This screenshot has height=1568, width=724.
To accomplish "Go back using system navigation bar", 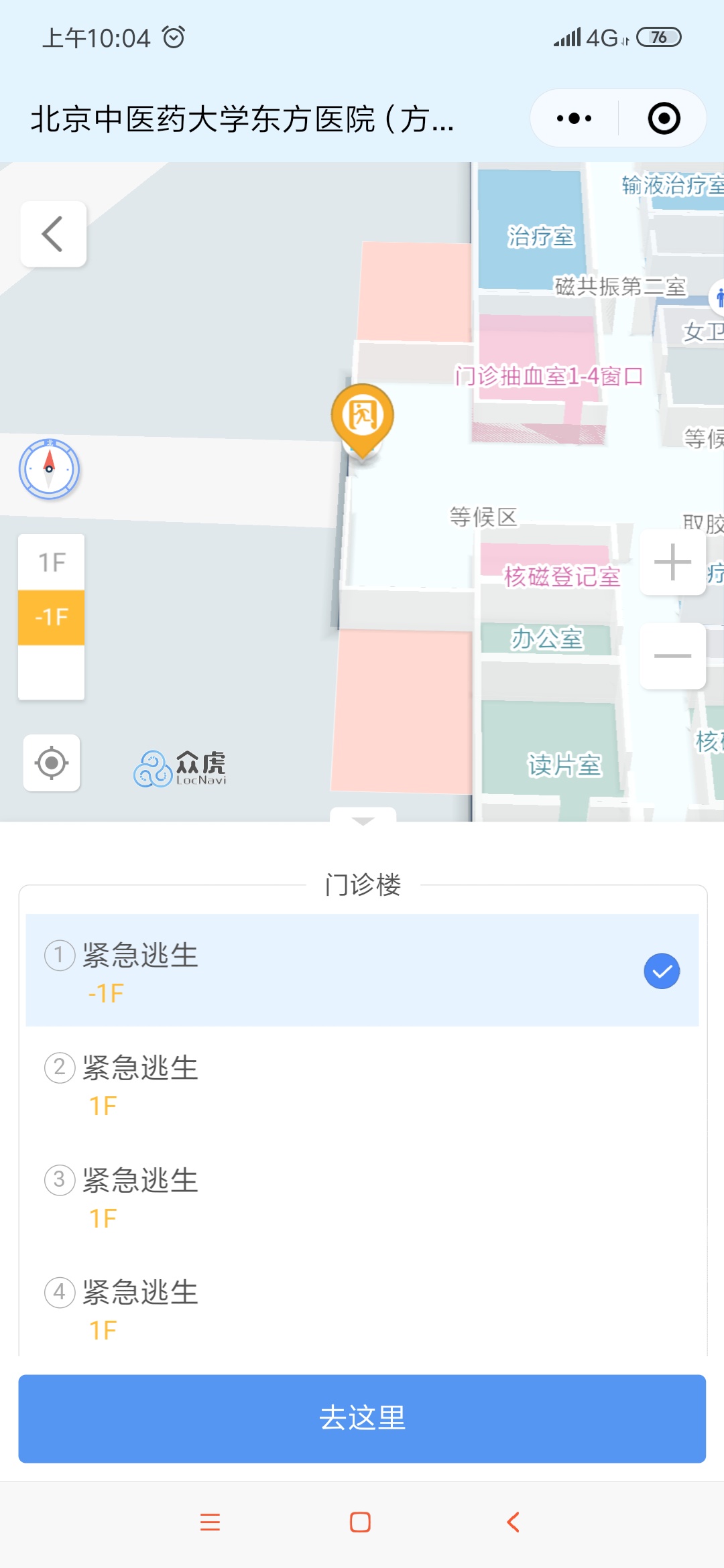I will 514,1522.
